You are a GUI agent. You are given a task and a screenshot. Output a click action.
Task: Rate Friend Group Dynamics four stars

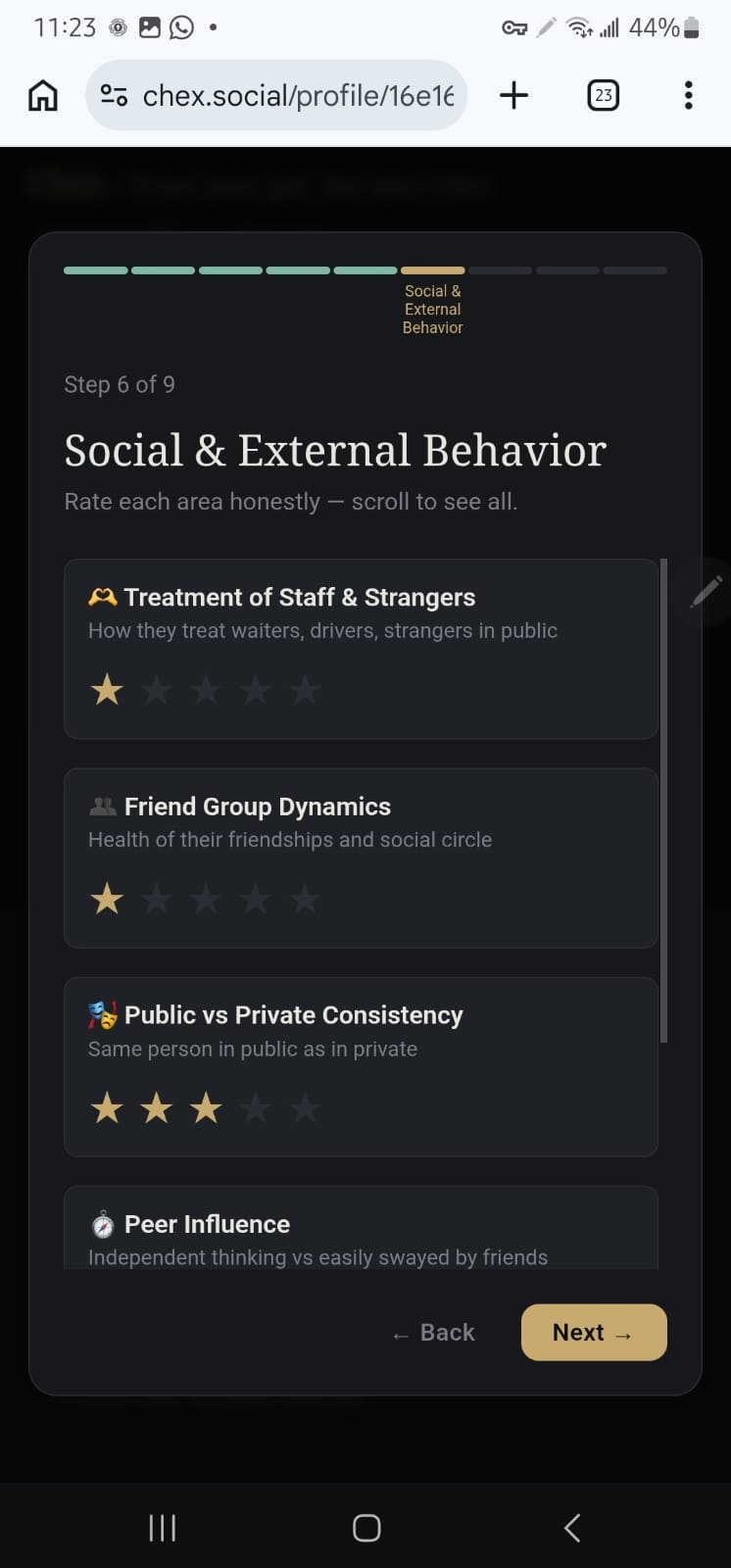pos(256,899)
